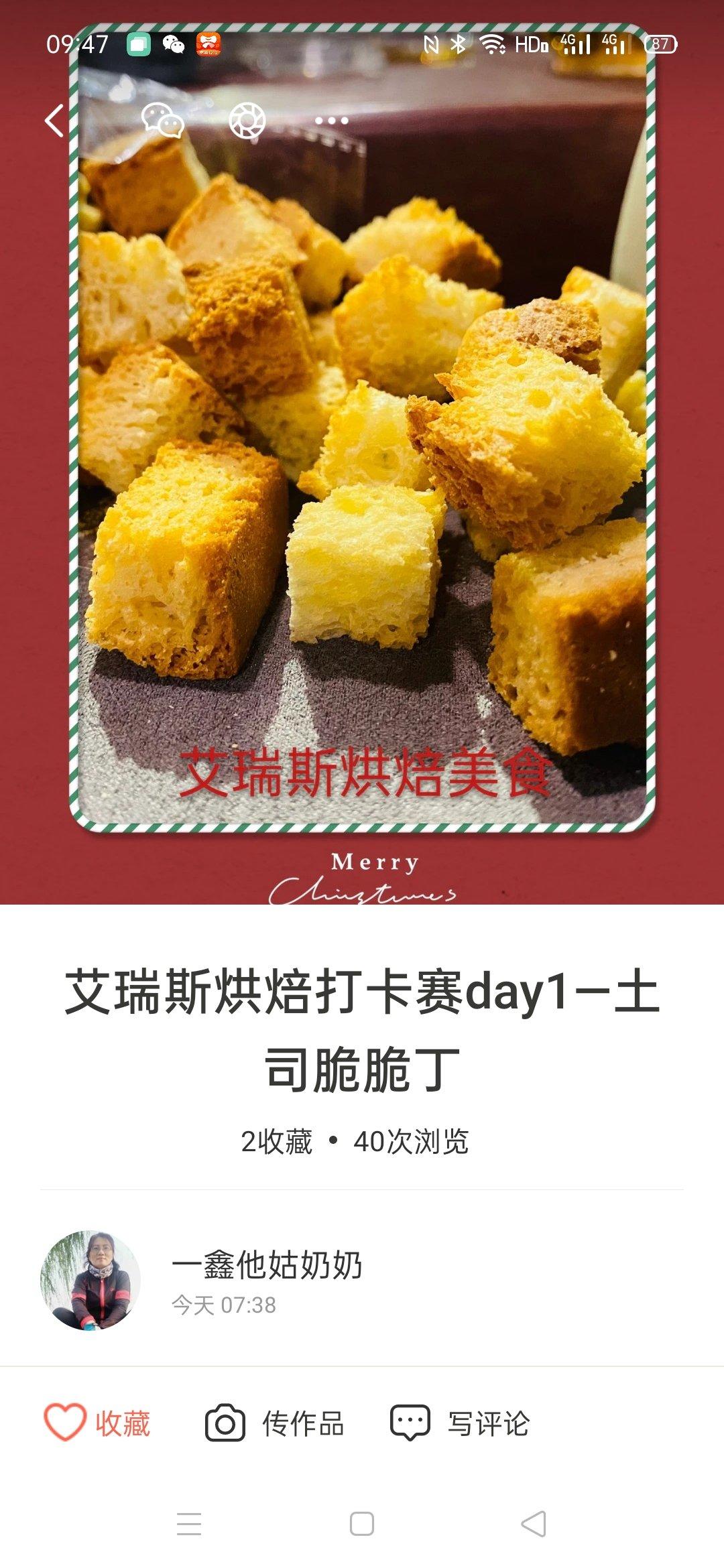Share this recipe to WeChat
724x1568 pixels.
pyautogui.click(x=162, y=121)
